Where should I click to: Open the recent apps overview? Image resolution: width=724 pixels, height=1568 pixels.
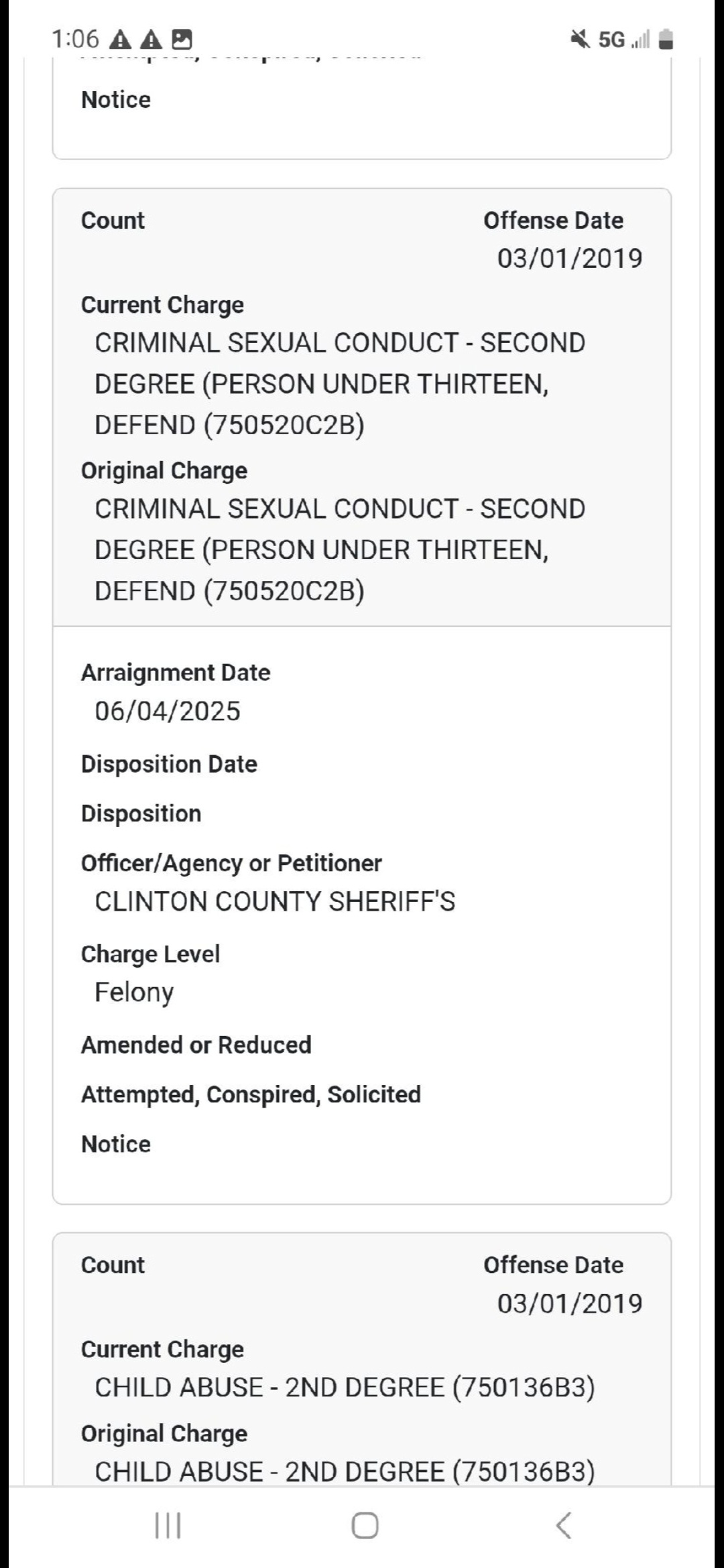tap(168, 1525)
